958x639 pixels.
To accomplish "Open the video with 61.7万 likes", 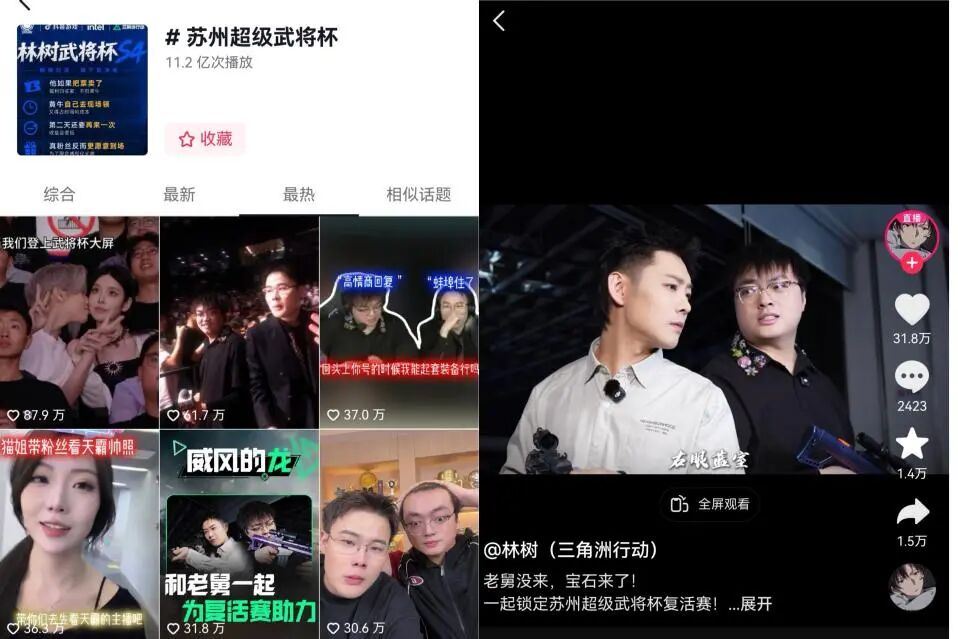I will tap(239, 322).
